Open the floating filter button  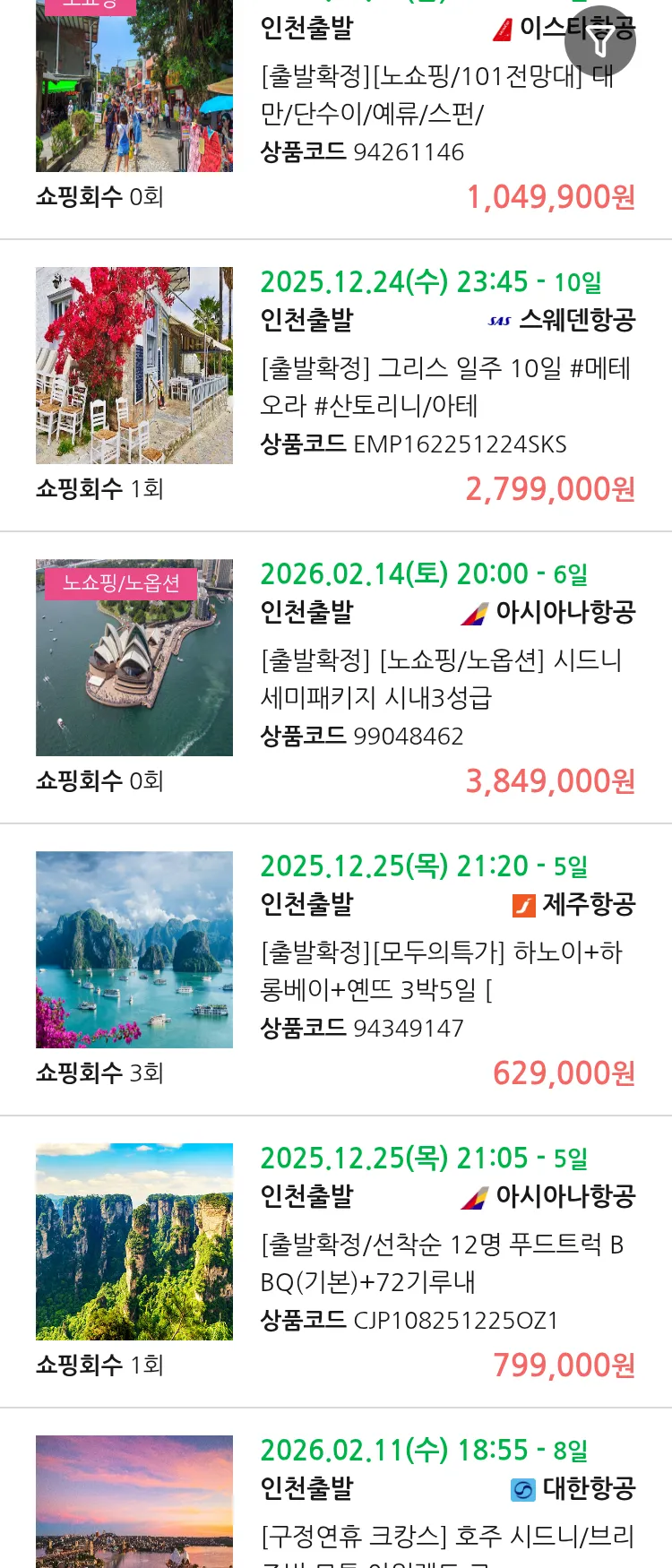click(x=600, y=41)
